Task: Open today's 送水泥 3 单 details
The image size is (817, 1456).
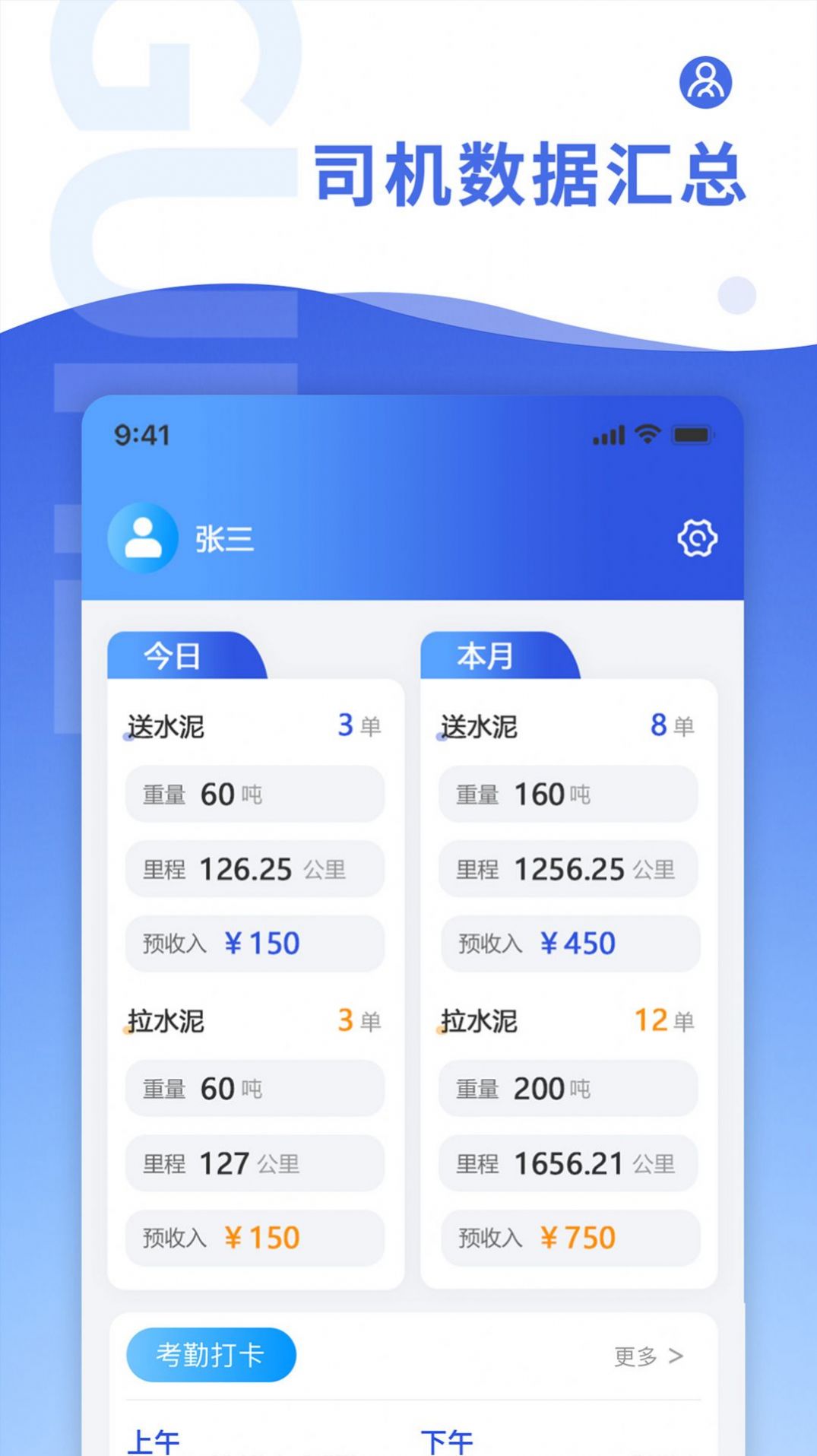Action: point(255,727)
